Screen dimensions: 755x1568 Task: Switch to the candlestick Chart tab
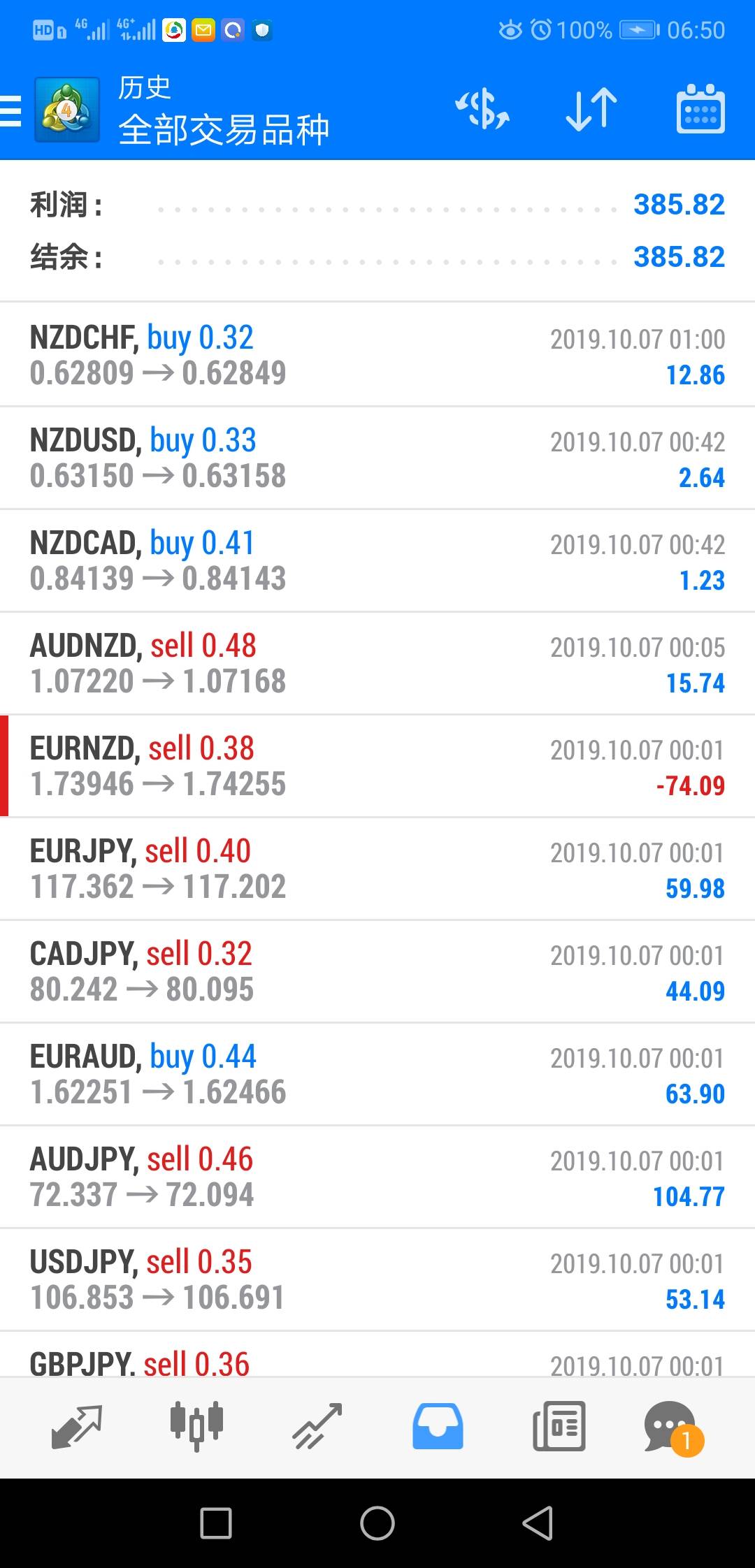(196, 1426)
